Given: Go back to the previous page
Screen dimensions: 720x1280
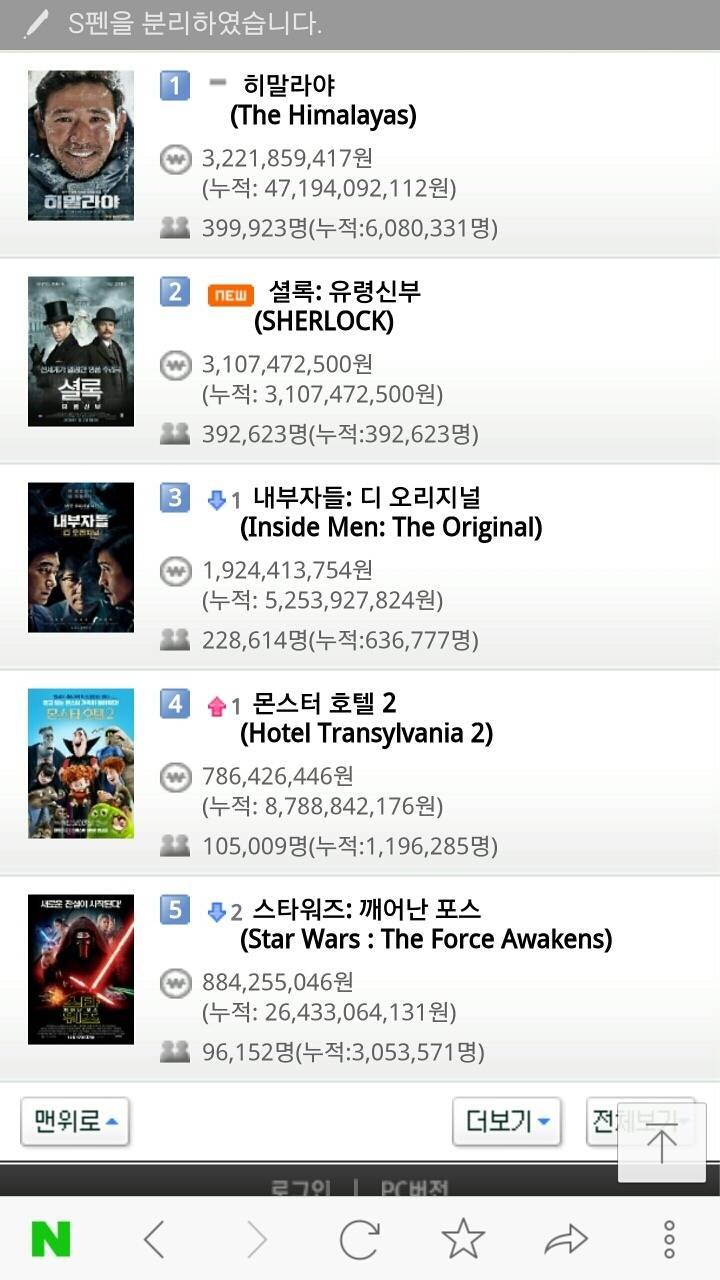Looking at the screenshot, I should 153,1240.
